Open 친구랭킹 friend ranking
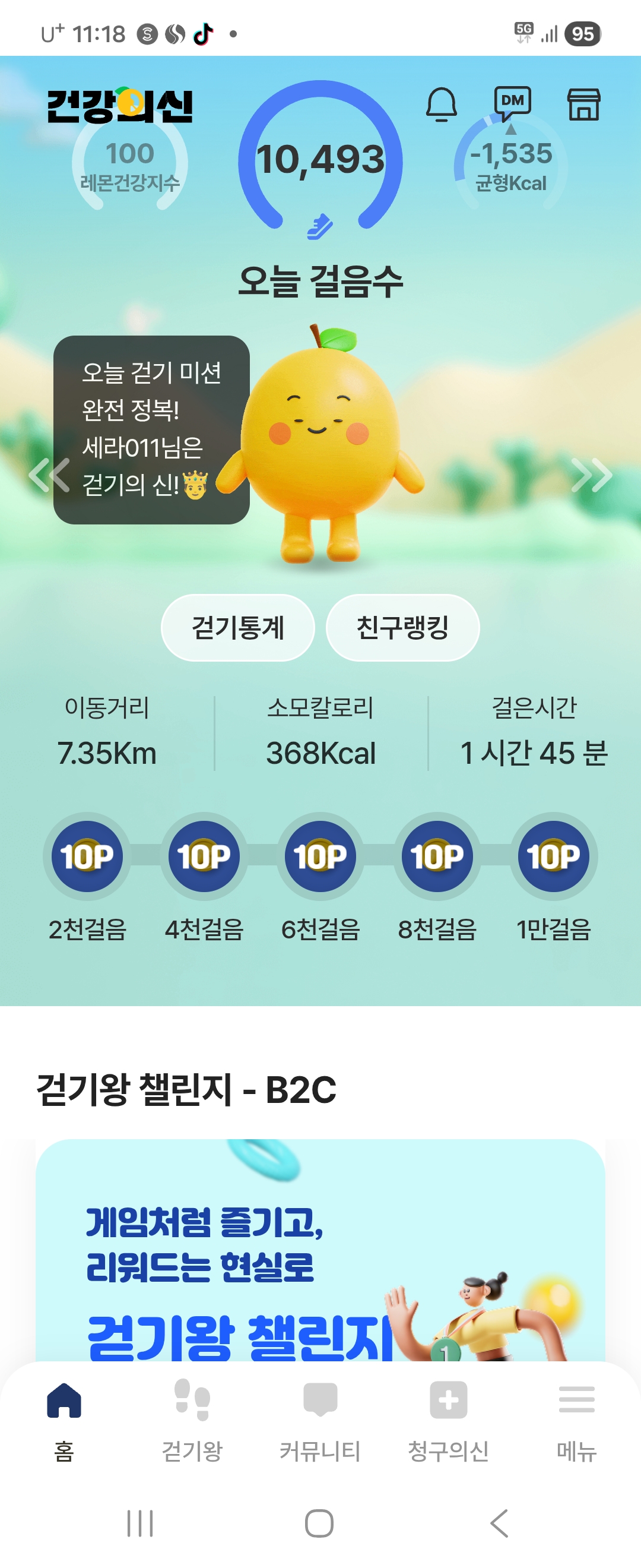The image size is (641, 1568). (x=402, y=628)
